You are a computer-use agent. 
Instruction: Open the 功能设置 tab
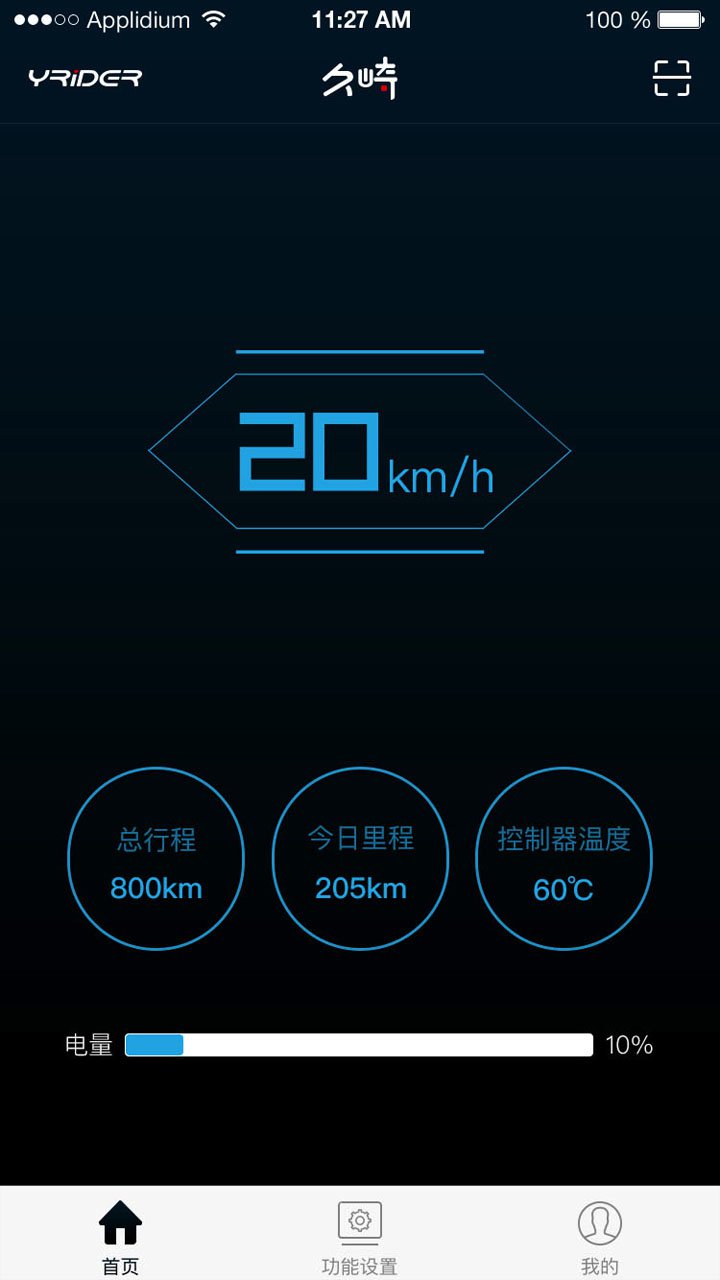pos(360,1236)
